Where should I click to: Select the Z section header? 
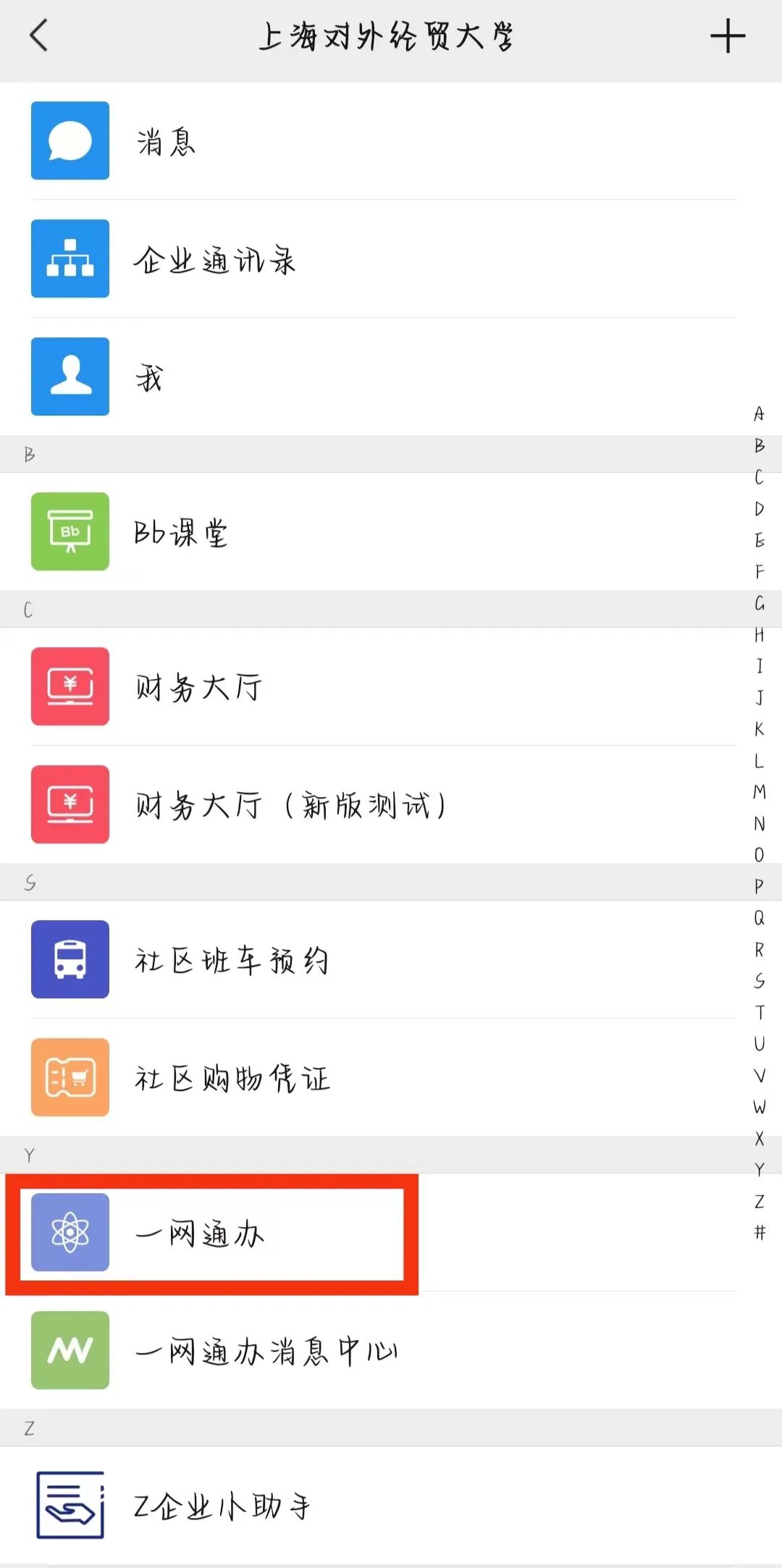pyautogui.click(x=29, y=1428)
